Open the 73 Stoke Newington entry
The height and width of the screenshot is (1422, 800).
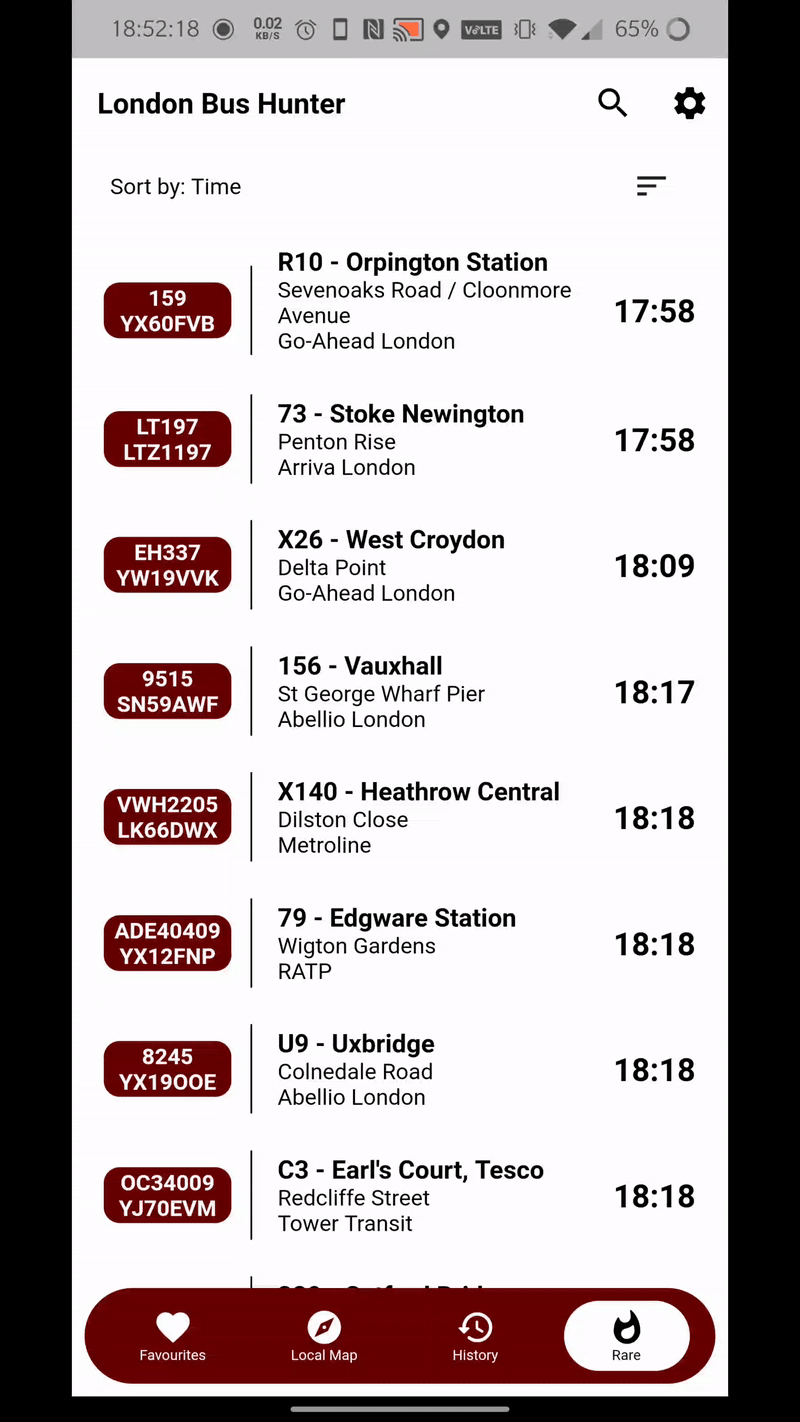click(401, 440)
